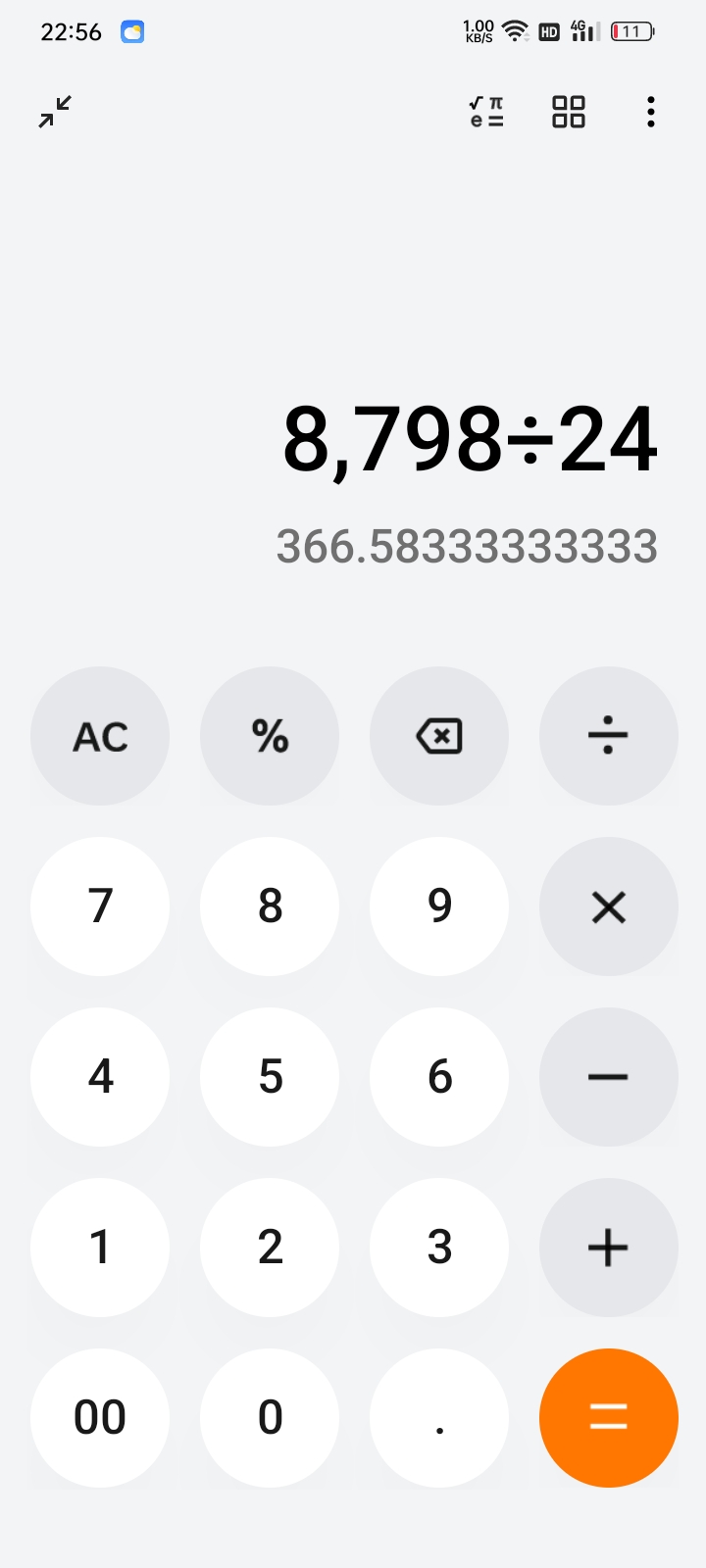Tap the shrink-to-floating-window arrows icon
The image size is (706, 1568).
tap(55, 112)
